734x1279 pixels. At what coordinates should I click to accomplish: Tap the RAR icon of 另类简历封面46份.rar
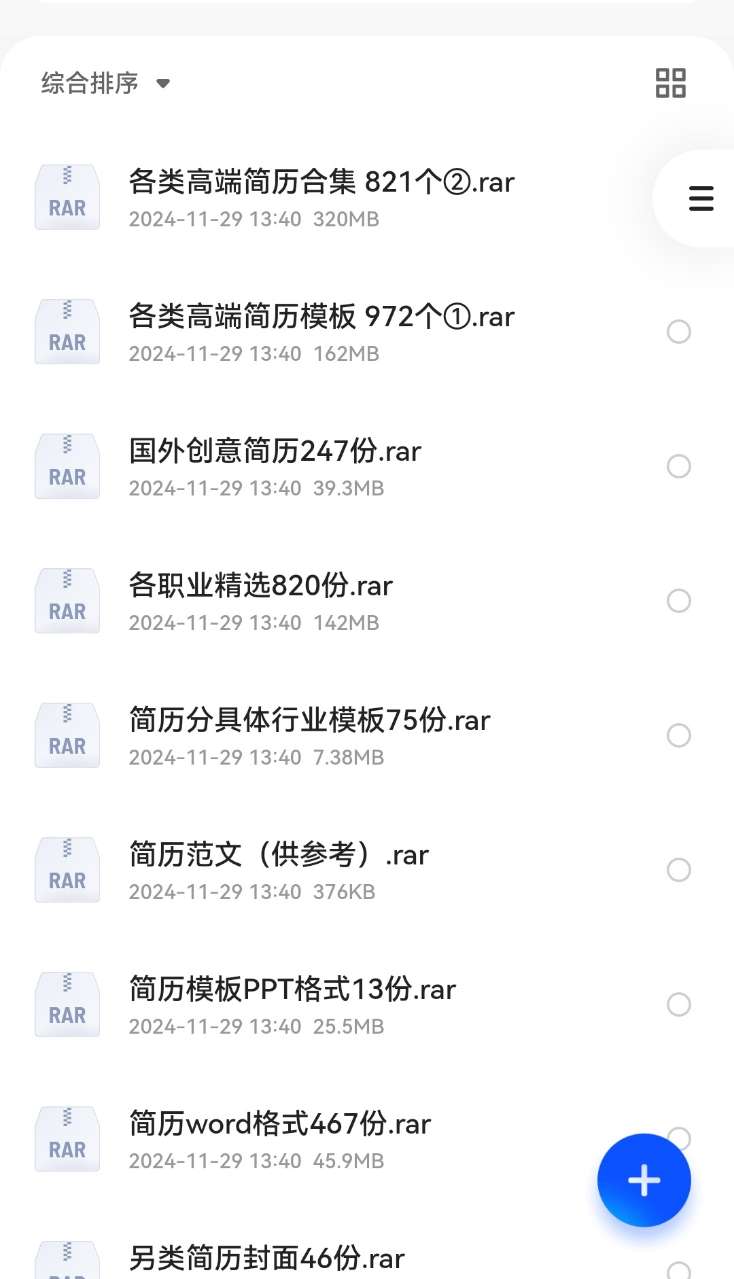coord(67,1263)
